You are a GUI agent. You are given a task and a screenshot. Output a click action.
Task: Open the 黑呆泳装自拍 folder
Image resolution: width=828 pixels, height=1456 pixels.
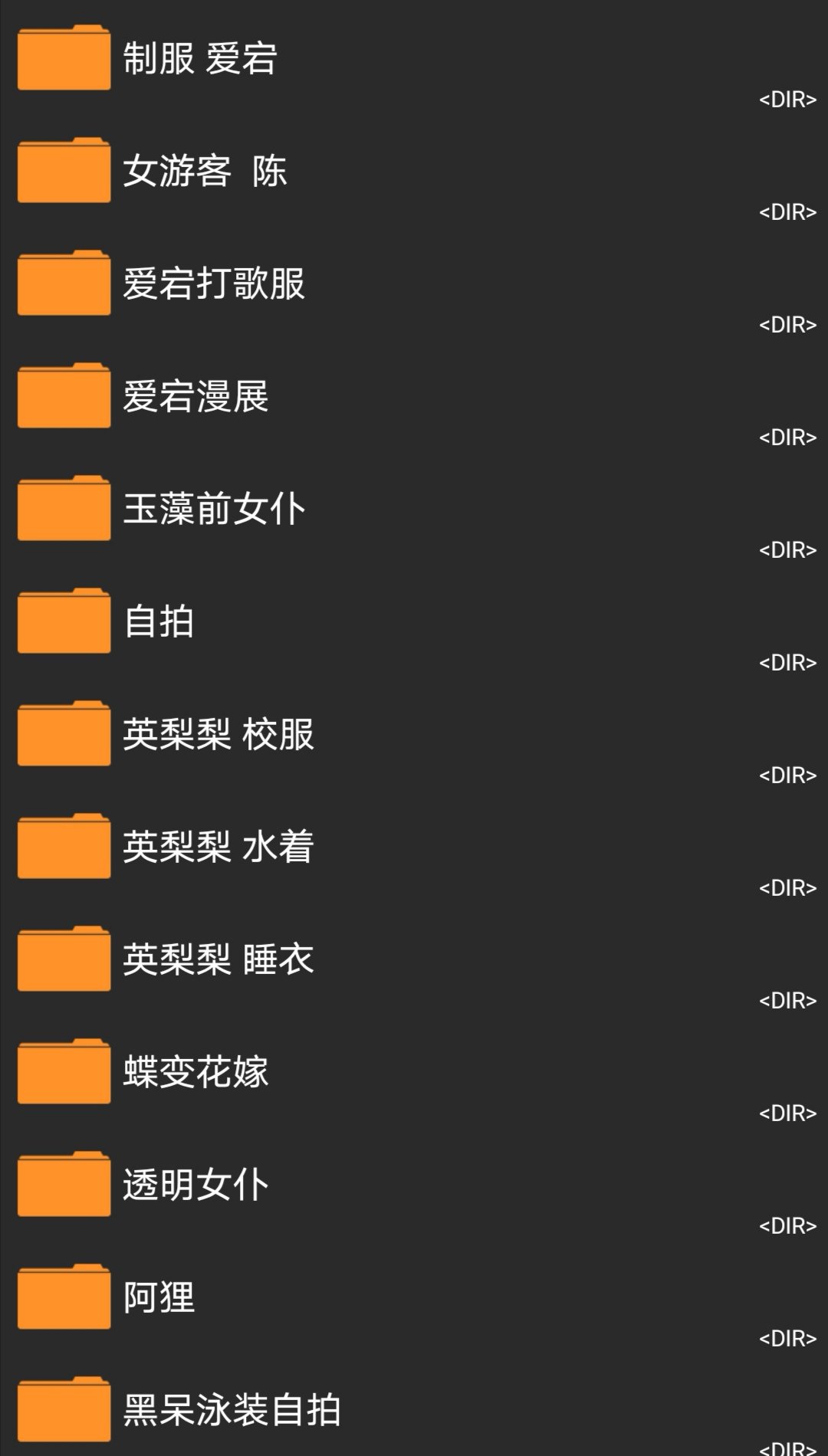click(x=414, y=1408)
